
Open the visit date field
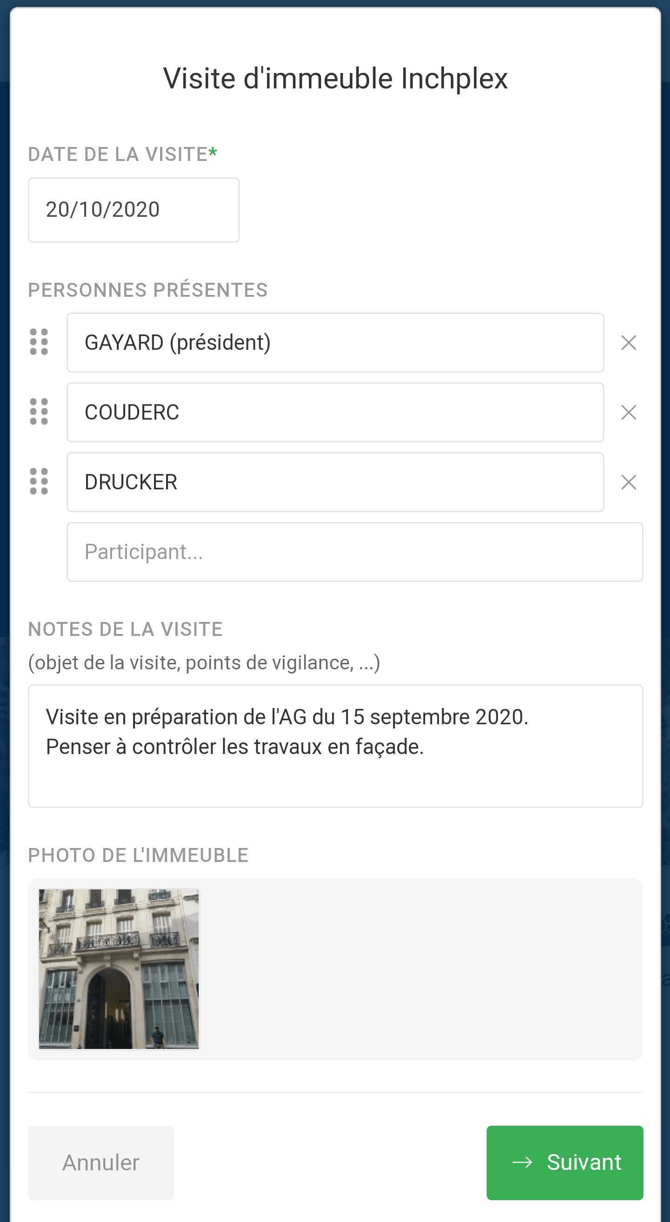[x=133, y=210]
